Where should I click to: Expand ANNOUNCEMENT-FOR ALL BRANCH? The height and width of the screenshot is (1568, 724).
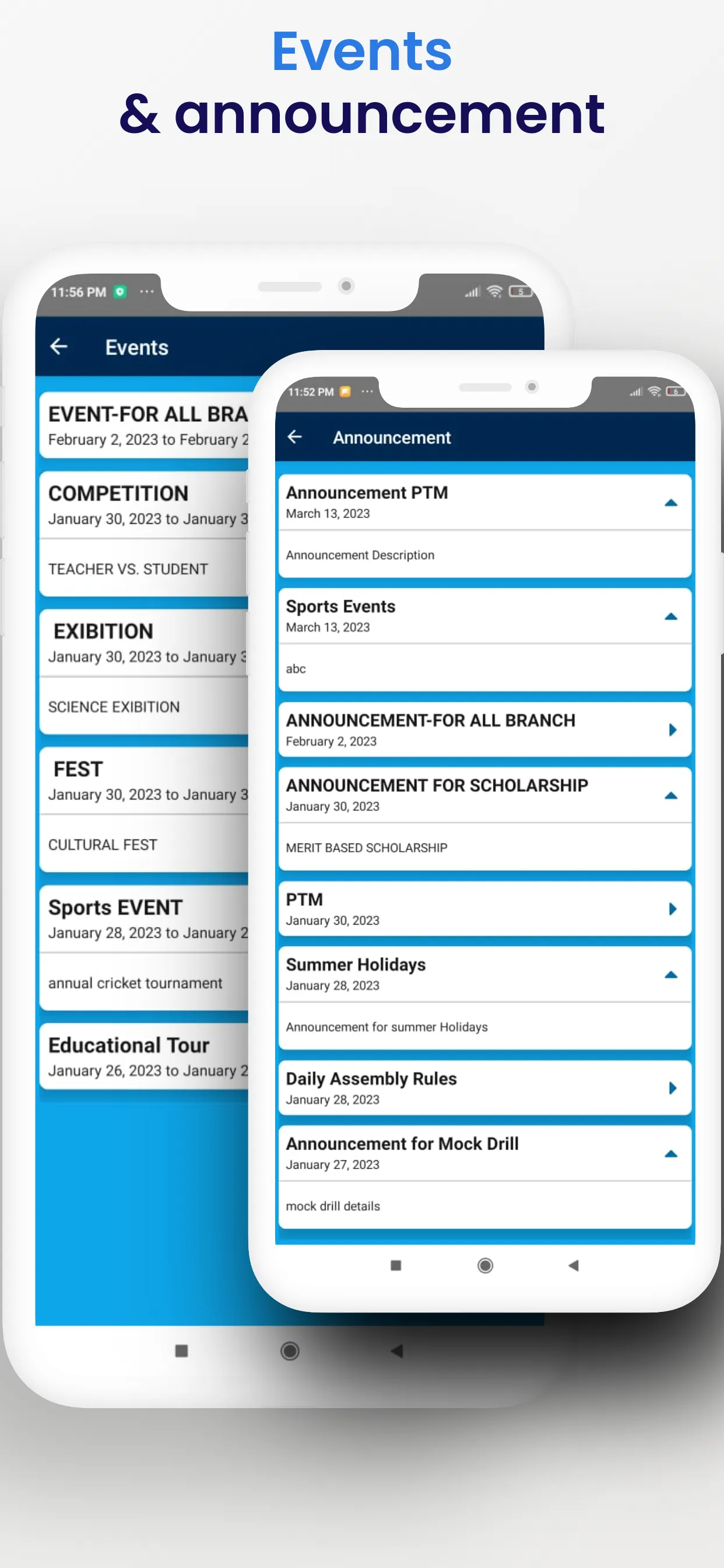point(672,729)
